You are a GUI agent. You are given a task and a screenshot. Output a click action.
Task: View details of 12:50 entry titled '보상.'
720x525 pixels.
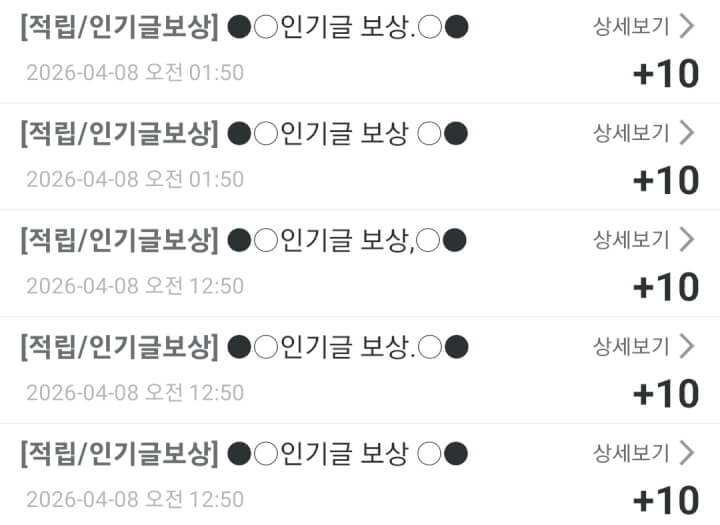click(643, 347)
